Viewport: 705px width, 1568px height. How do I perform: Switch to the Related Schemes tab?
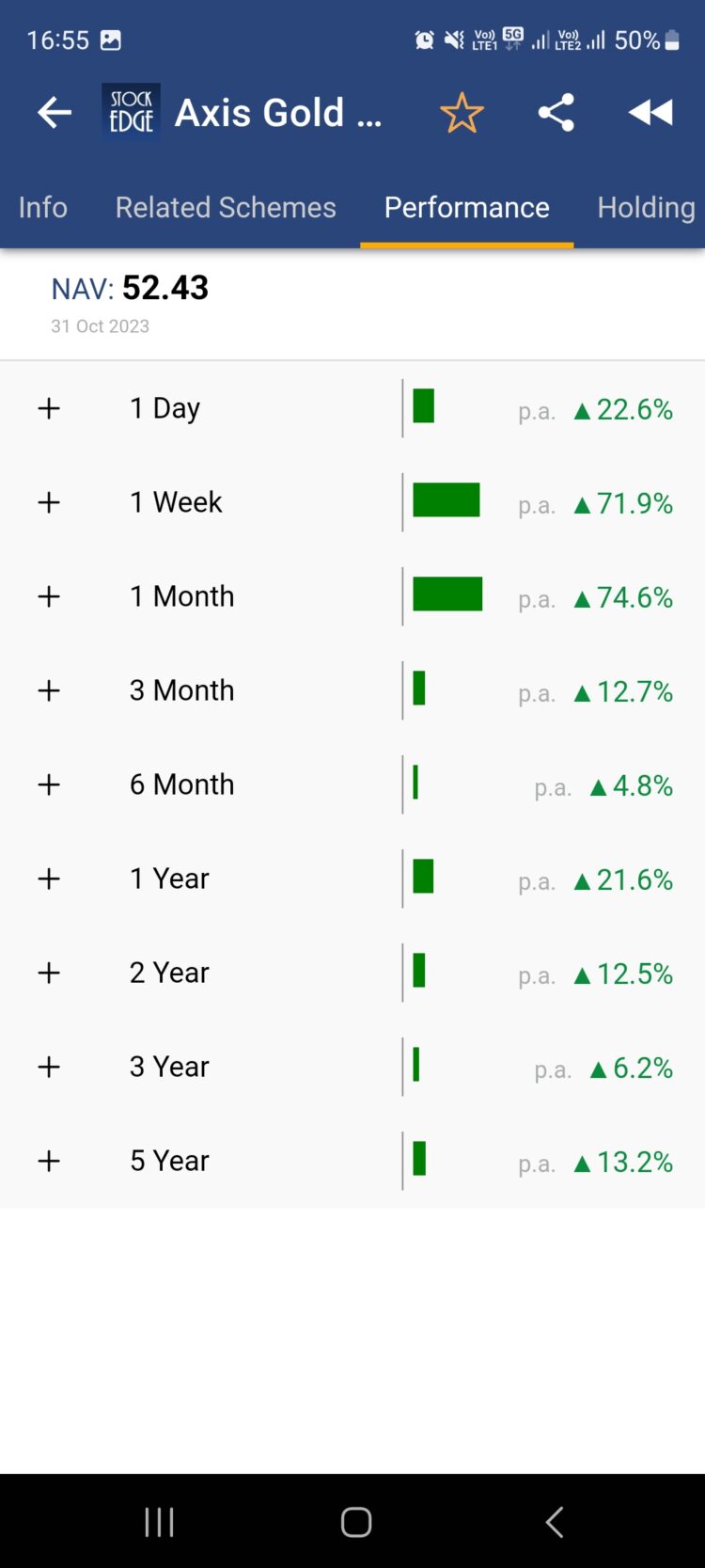pyautogui.click(x=225, y=207)
